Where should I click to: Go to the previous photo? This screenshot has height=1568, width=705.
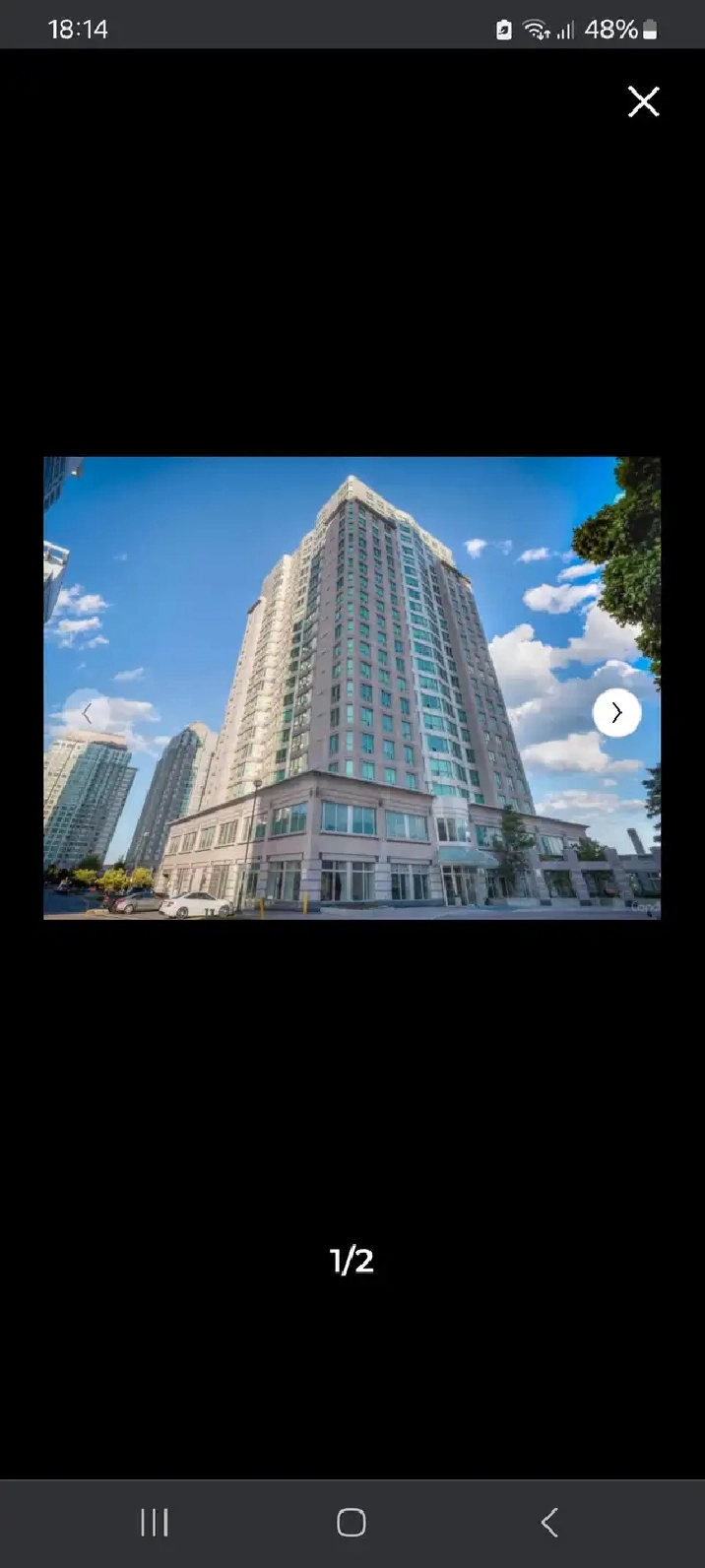point(87,712)
